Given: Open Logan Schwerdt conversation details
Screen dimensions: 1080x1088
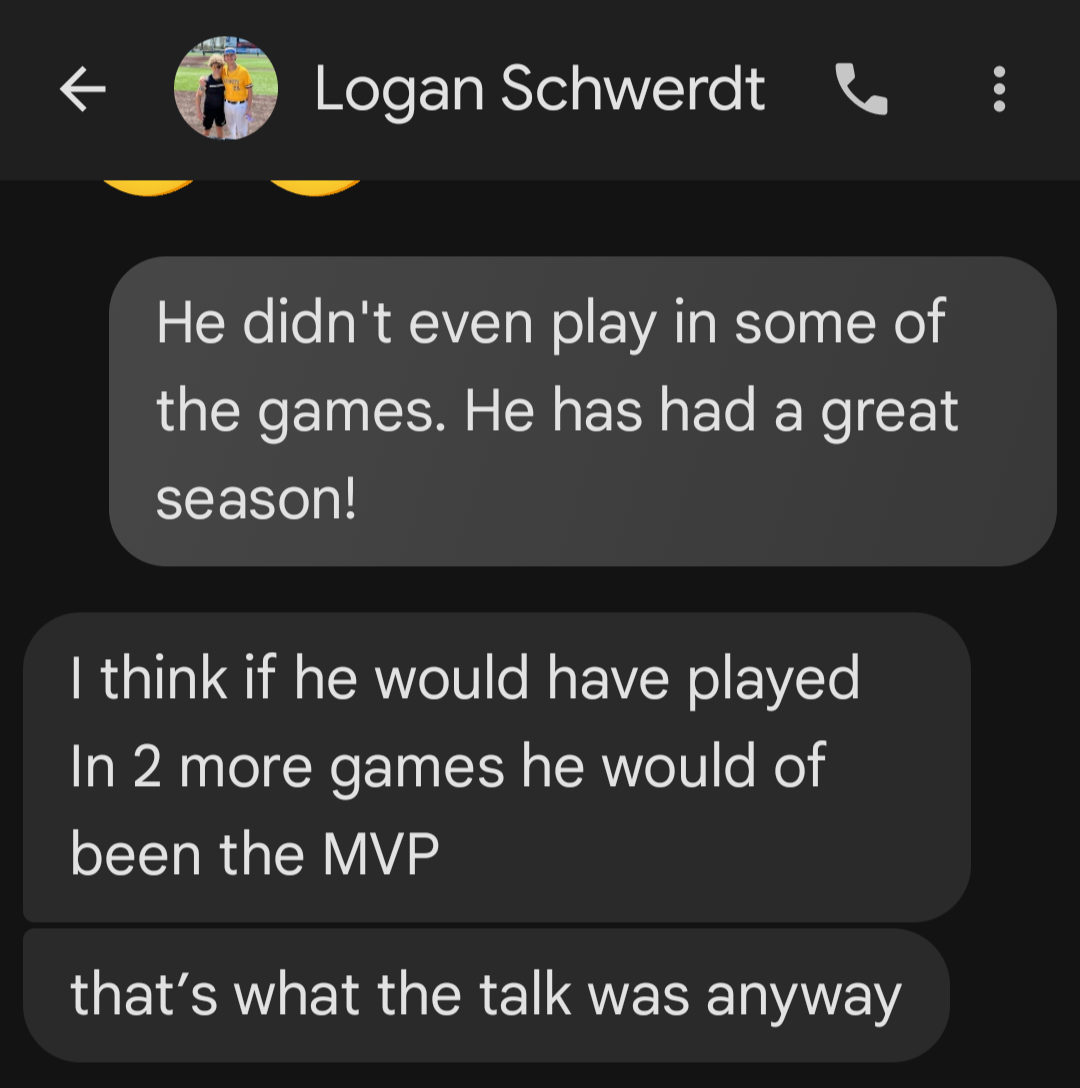Looking at the screenshot, I should (x=539, y=90).
